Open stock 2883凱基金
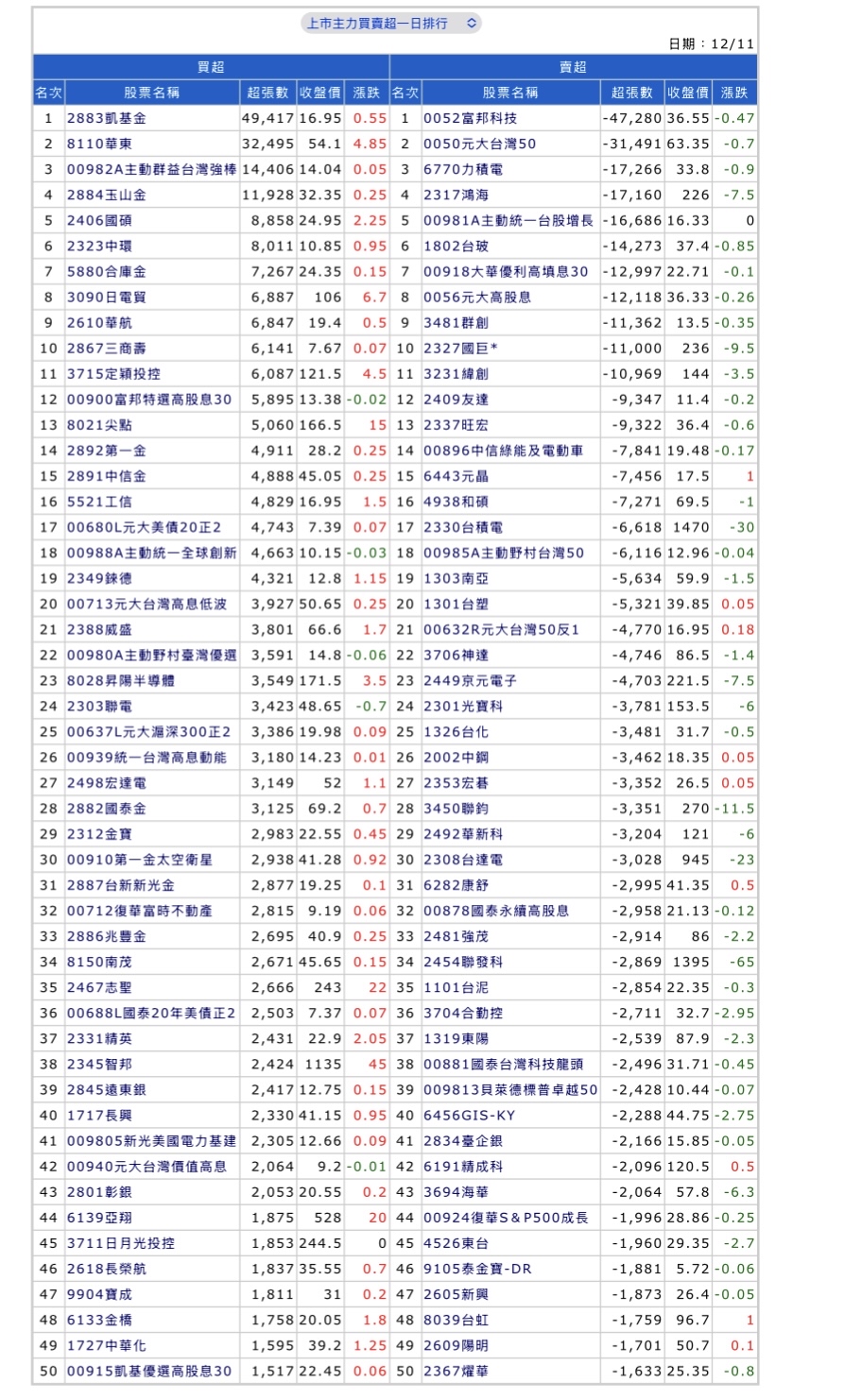 (x=106, y=119)
